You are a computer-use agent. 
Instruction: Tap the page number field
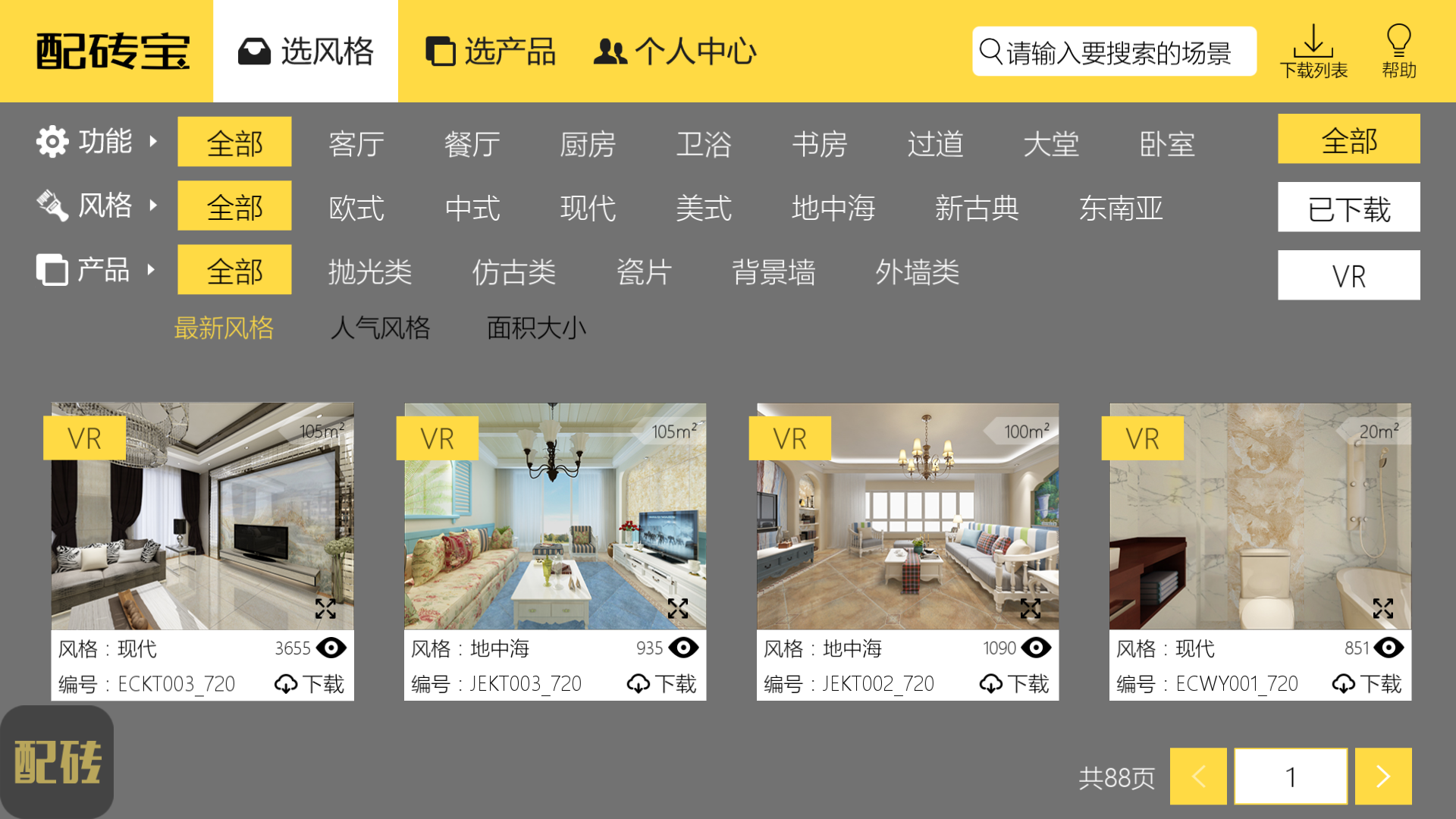coord(1290,777)
